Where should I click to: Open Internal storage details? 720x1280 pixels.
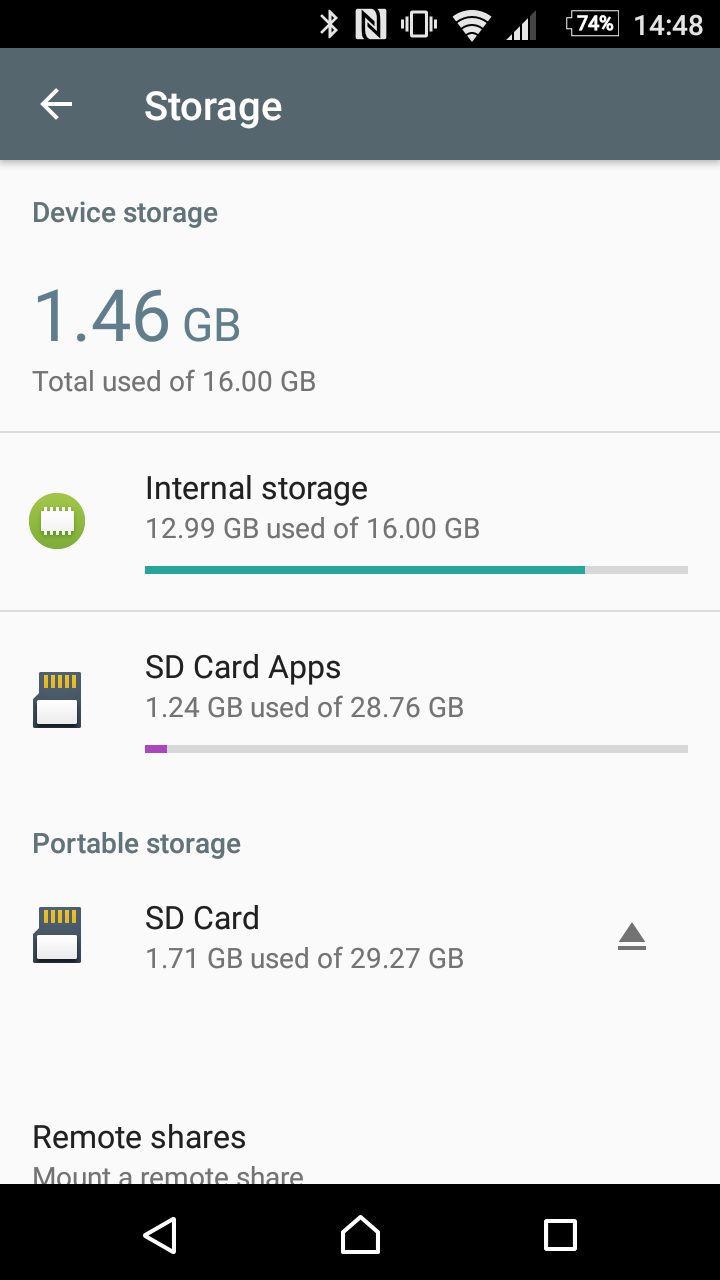click(360, 522)
